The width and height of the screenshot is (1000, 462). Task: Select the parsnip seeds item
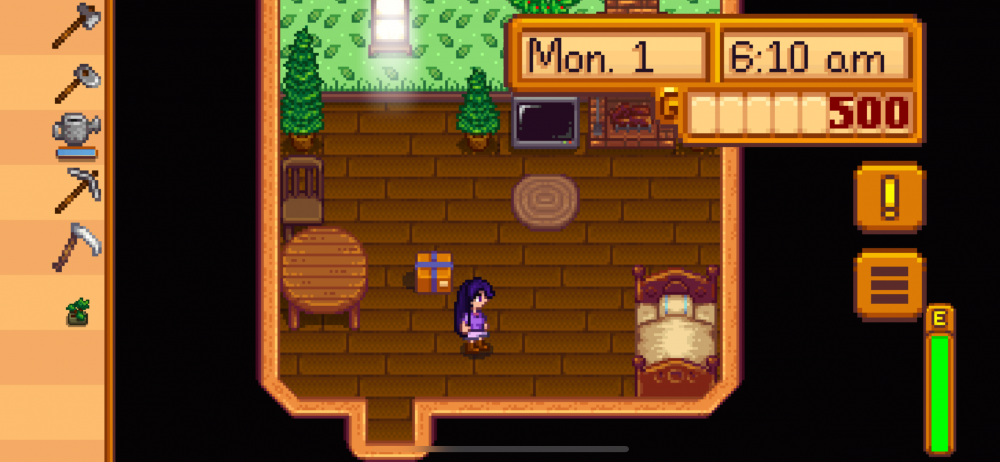(77, 312)
